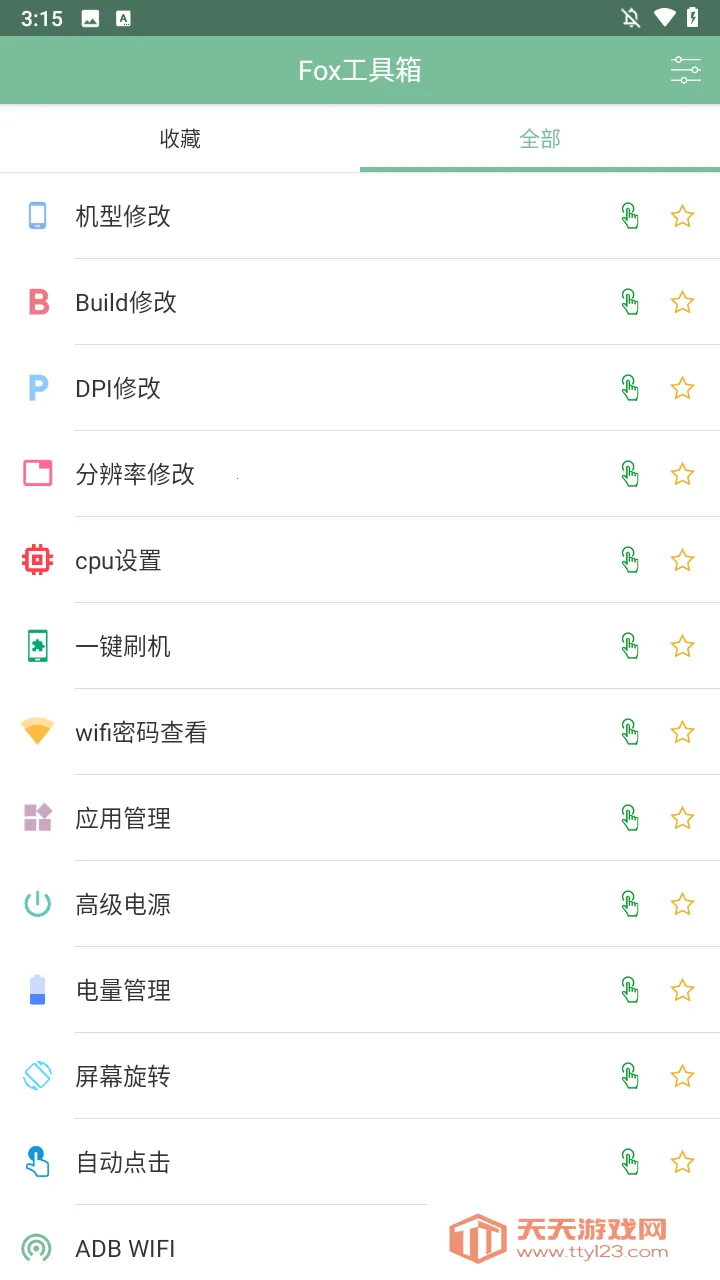Screen dimensions: 720x1280
Task: Switch to the 收藏 tab
Action: coord(180,139)
